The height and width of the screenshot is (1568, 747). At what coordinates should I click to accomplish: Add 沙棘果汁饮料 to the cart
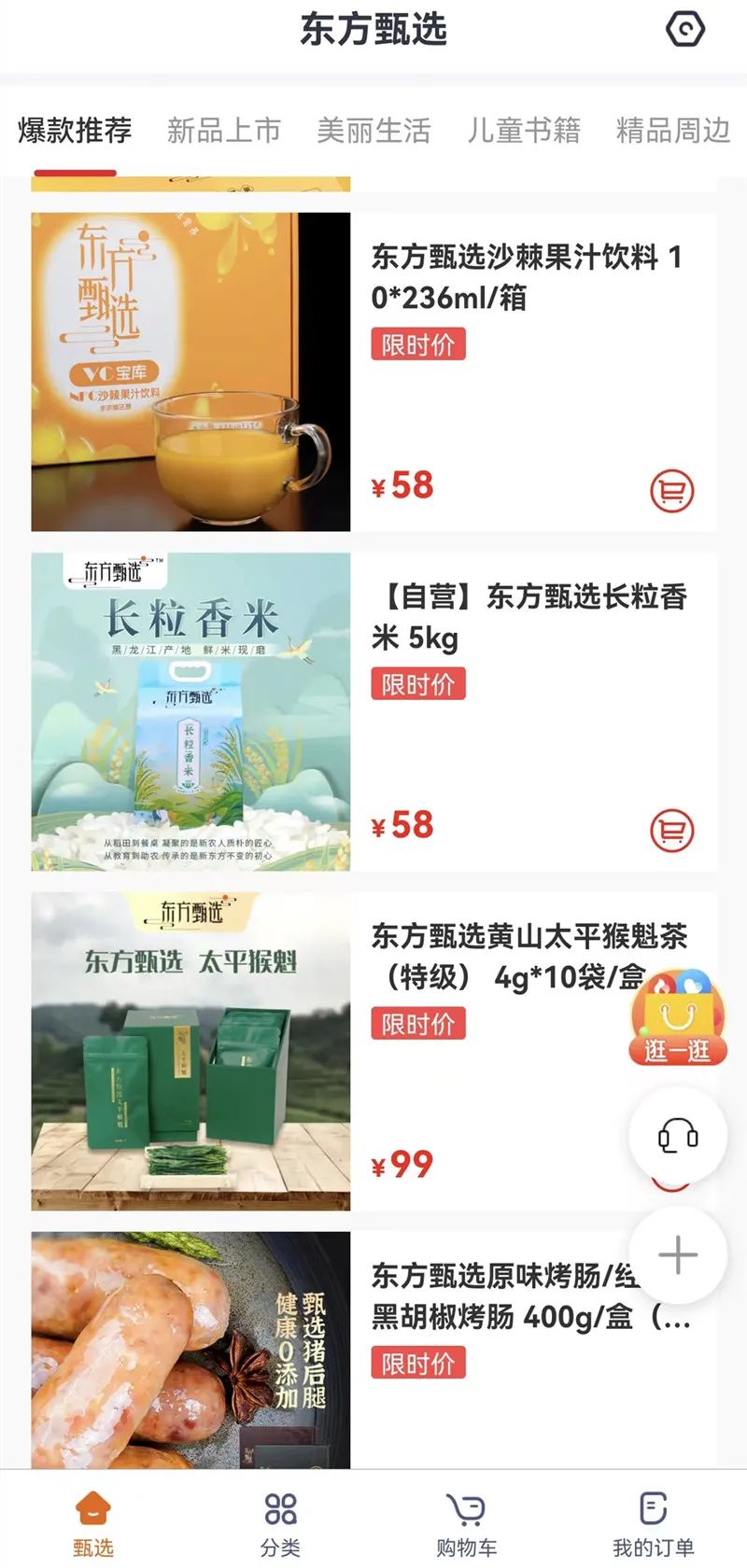click(x=671, y=490)
